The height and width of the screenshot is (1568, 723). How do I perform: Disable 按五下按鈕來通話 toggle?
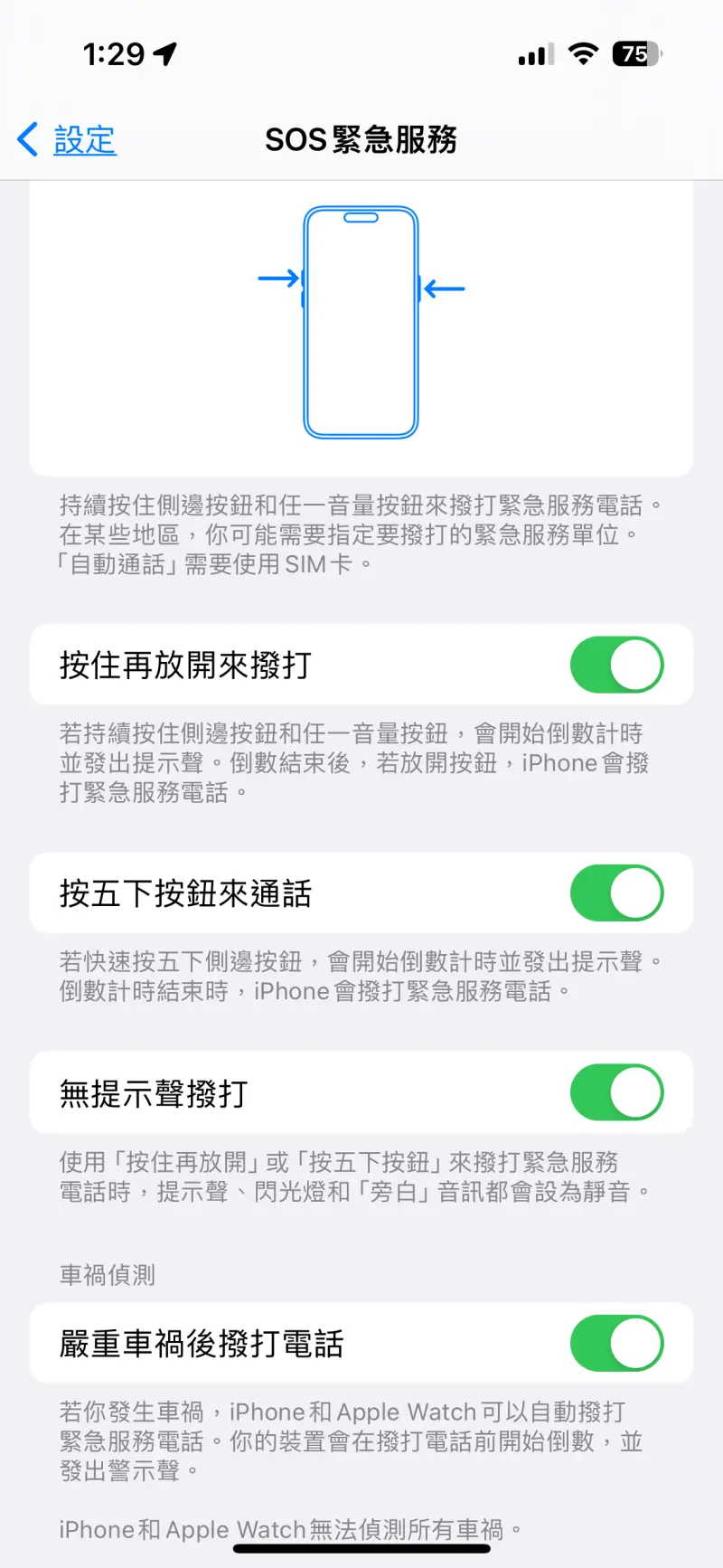617,893
